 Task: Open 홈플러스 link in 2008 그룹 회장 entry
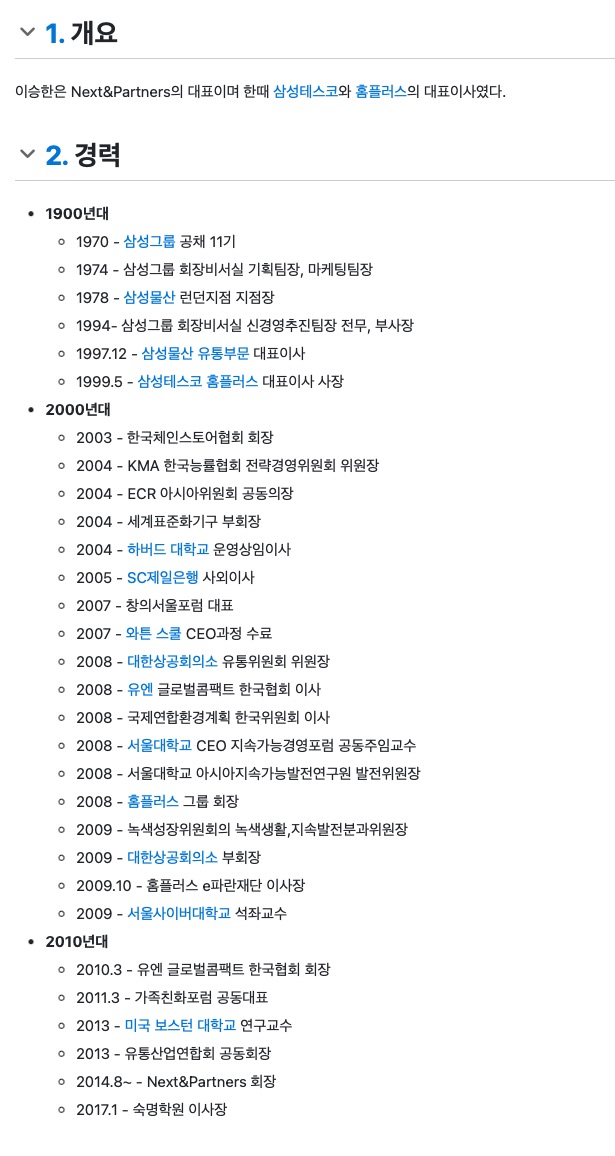[x=153, y=801]
